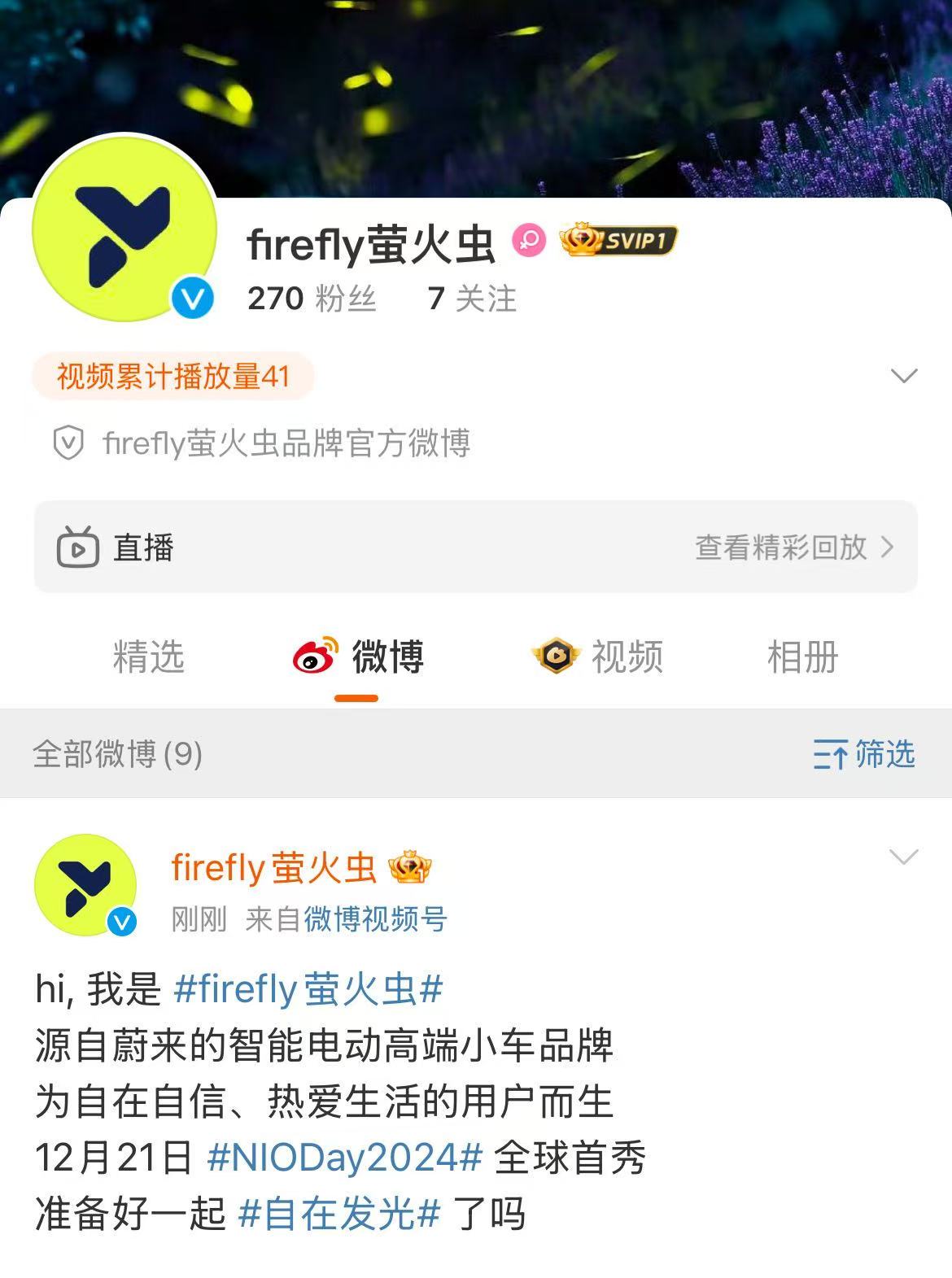The width and height of the screenshot is (952, 1278).
Task: Click the SVIP1 membership badge
Action: click(621, 239)
